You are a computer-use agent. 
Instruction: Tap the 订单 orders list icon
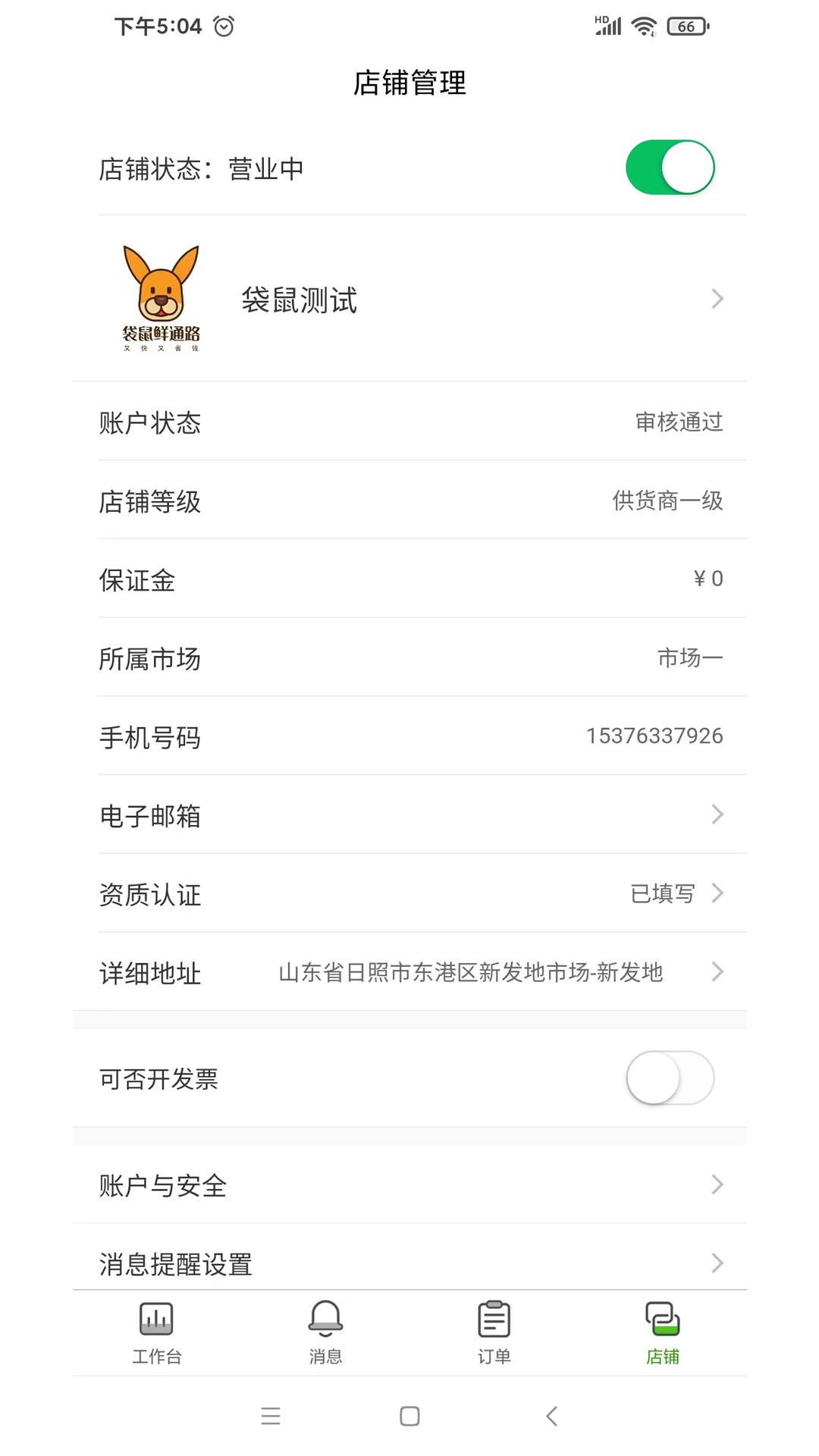coord(494,1318)
